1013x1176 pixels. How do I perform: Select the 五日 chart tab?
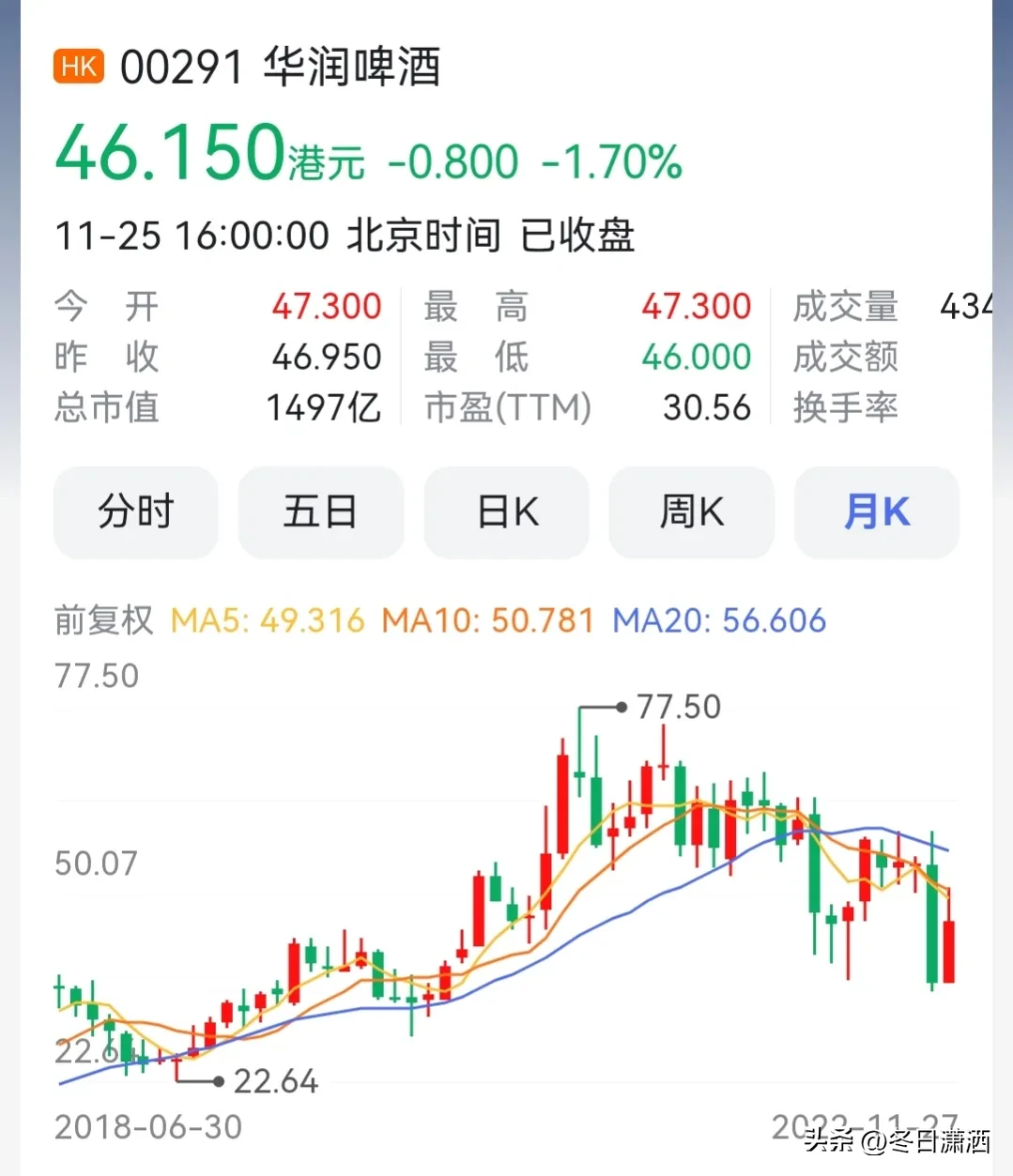point(321,512)
